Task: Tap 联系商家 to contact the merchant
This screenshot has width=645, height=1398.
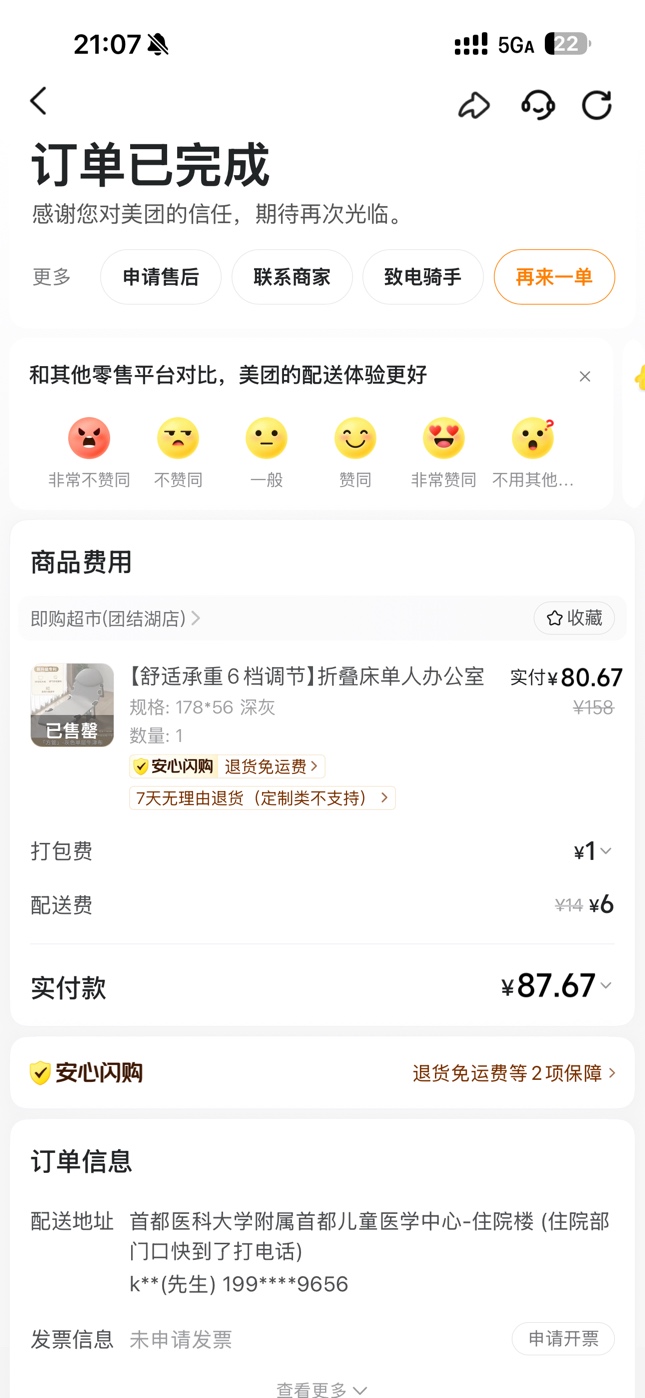Action: 292,277
